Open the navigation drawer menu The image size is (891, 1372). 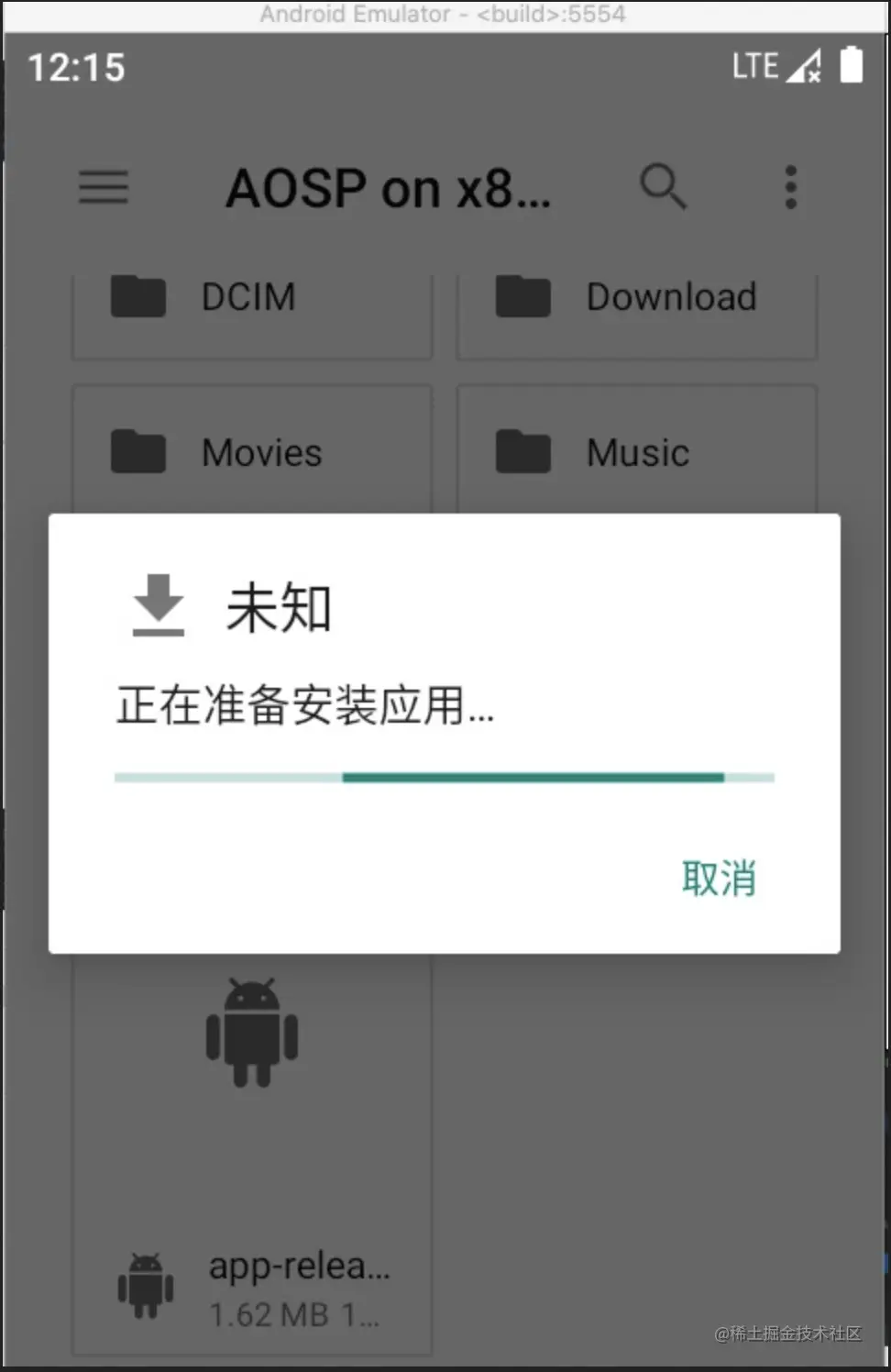tap(103, 187)
